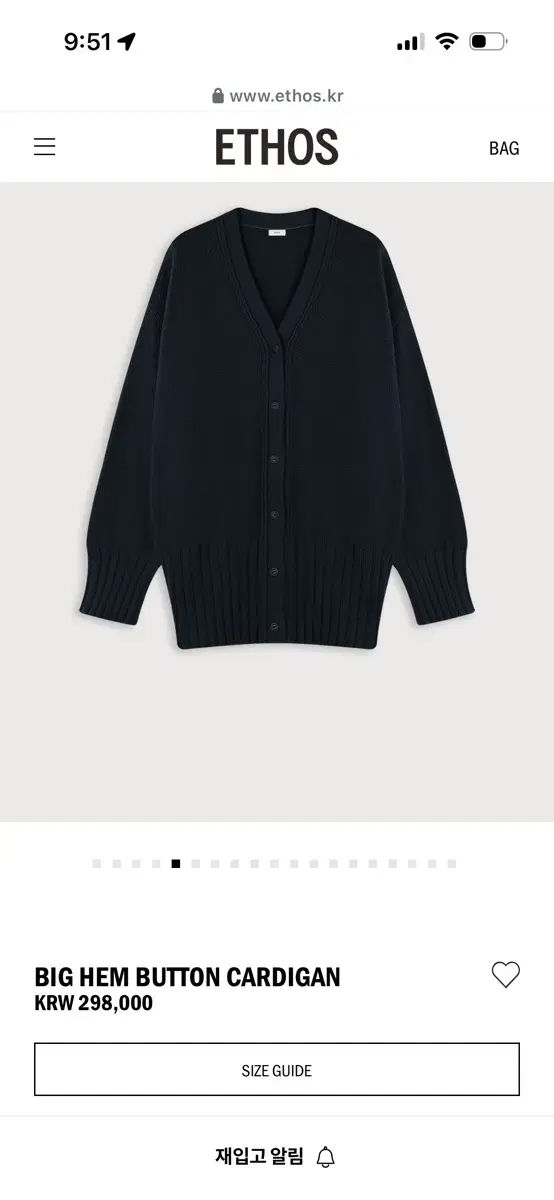This screenshot has height=1200, width=554.
Task: Open the BAG link
Action: coord(504,148)
